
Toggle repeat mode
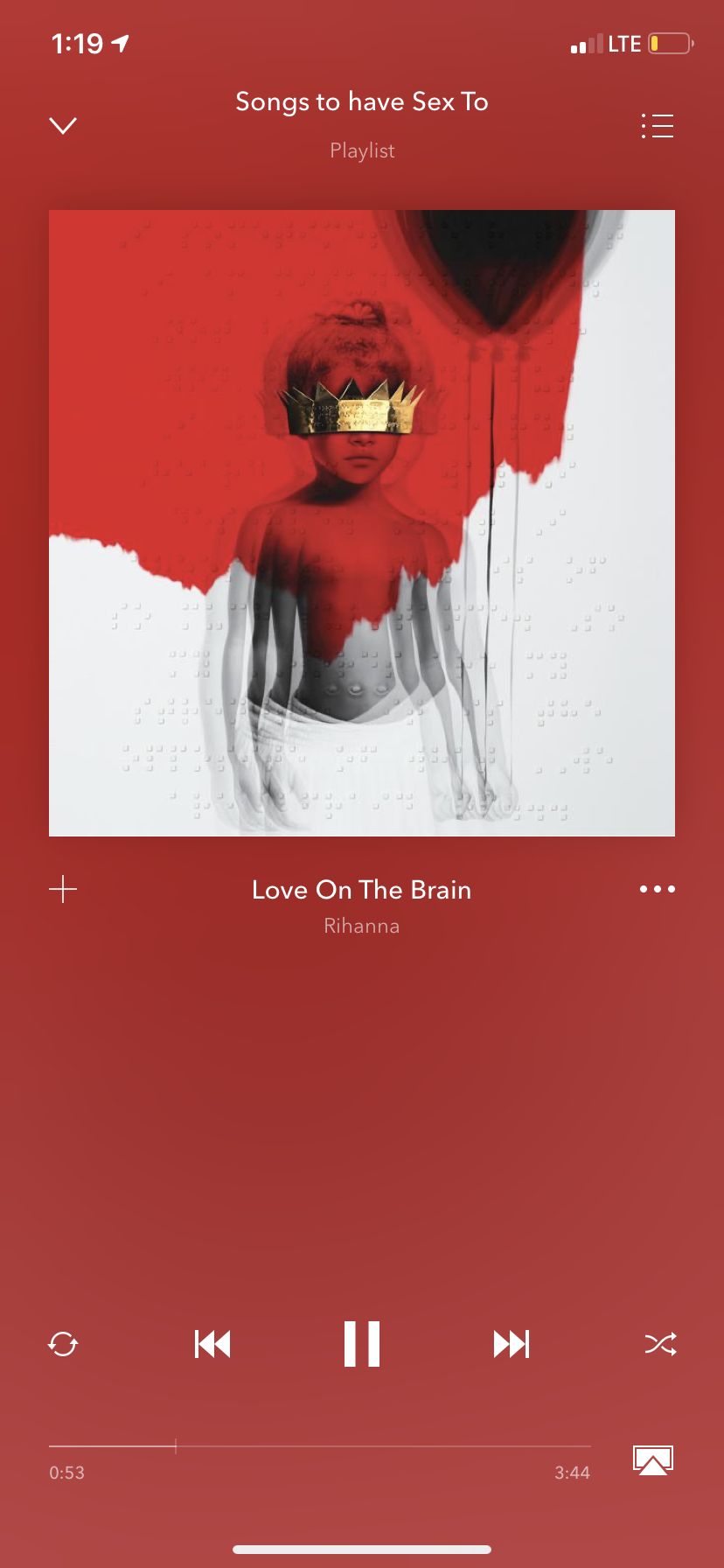[x=63, y=1344]
